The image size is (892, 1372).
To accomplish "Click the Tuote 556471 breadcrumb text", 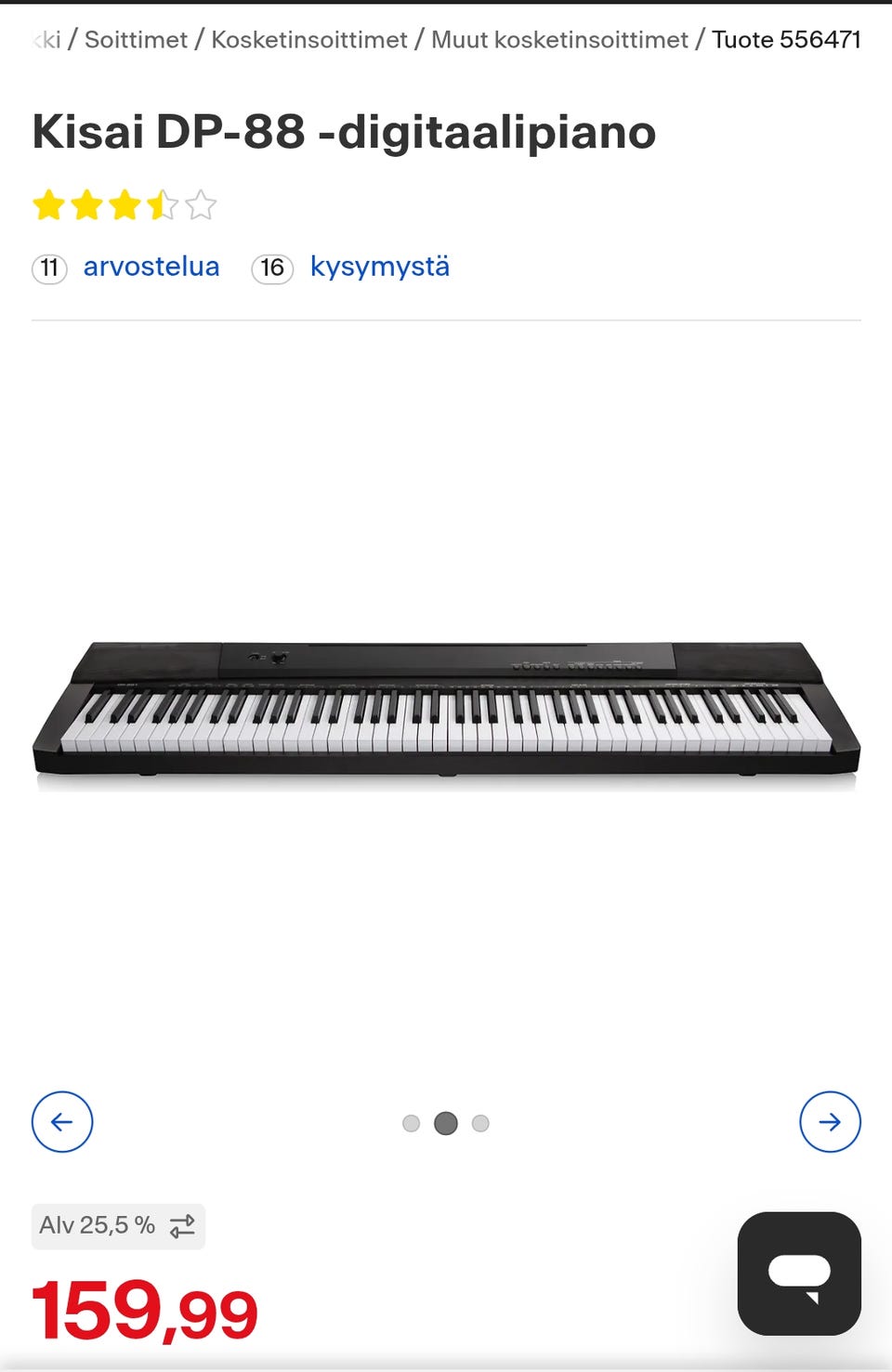I will click(785, 40).
